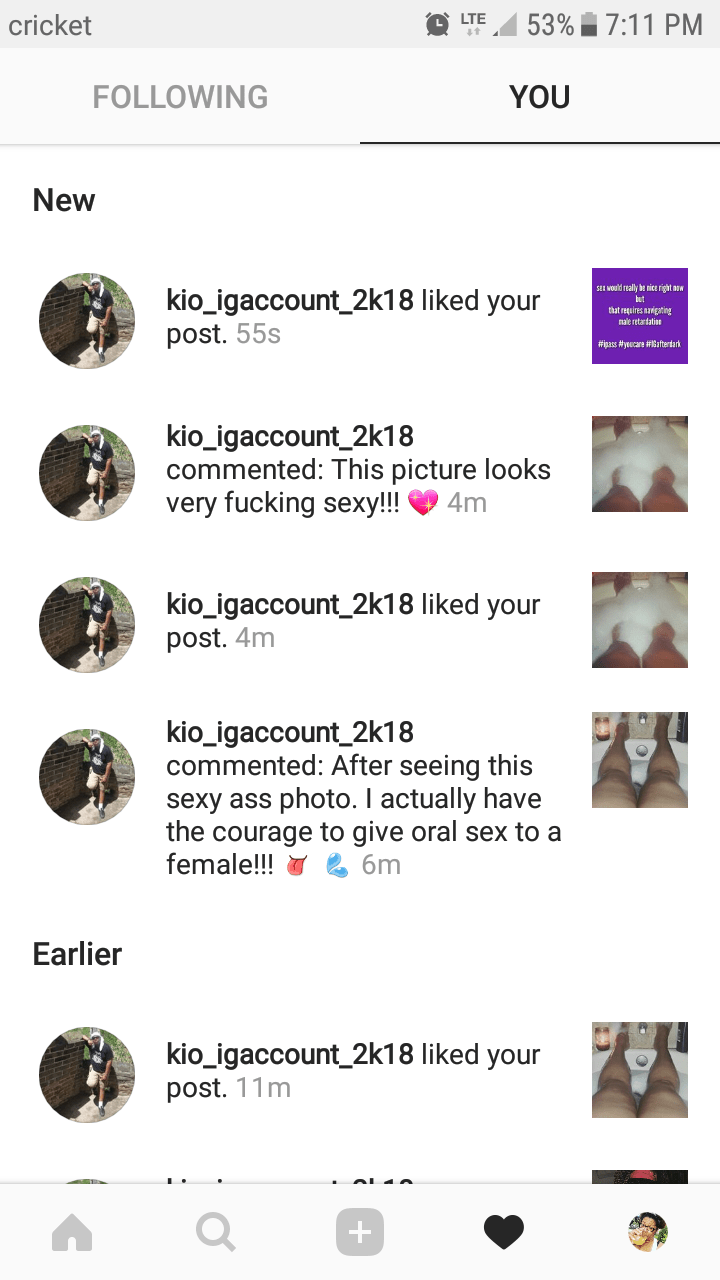View profile picture next to the 55s like
Viewport: 720px width, 1280px height.
point(87,321)
